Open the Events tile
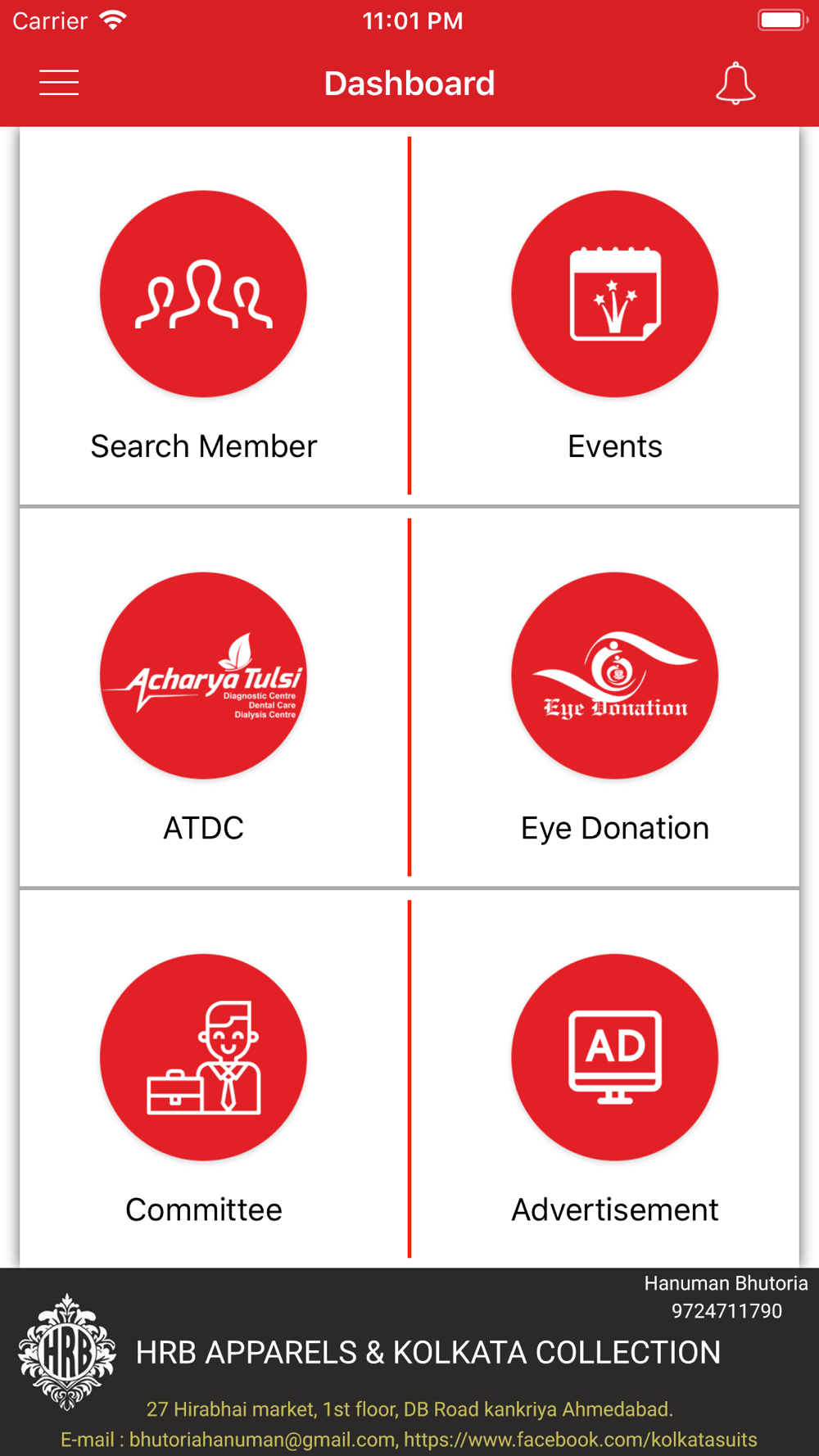 tap(615, 316)
